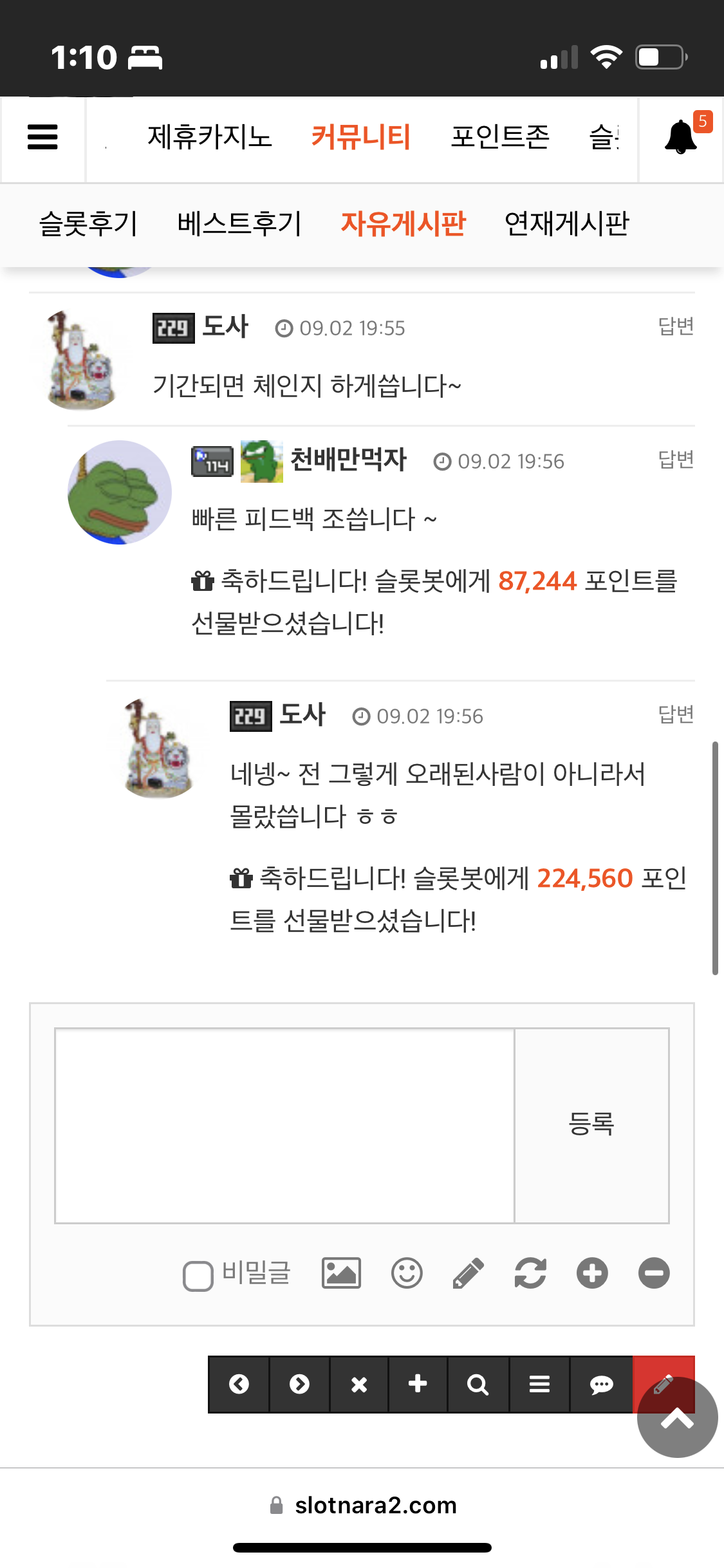
Task: Jump to top with the up arrow
Action: tap(677, 1418)
